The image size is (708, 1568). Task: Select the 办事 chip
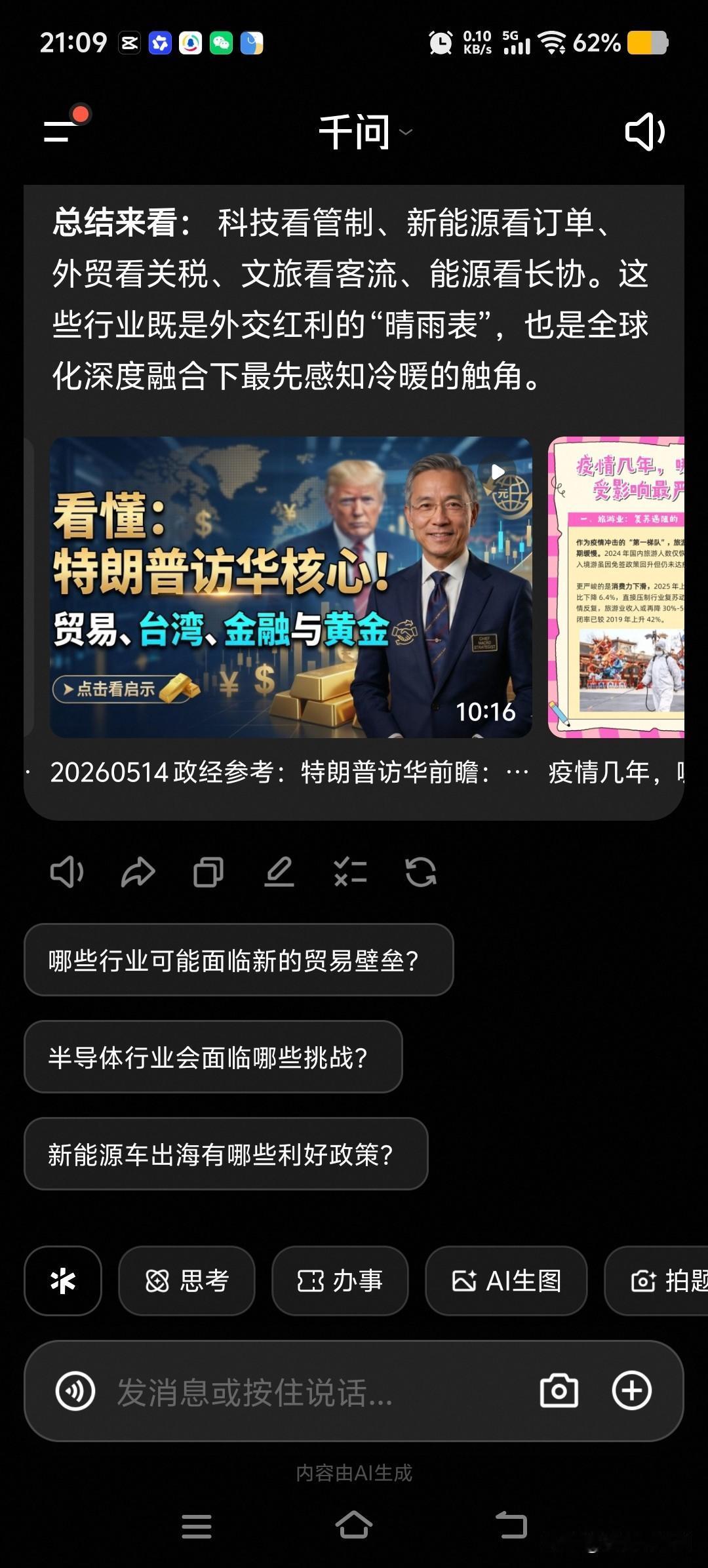pyautogui.click(x=340, y=1281)
